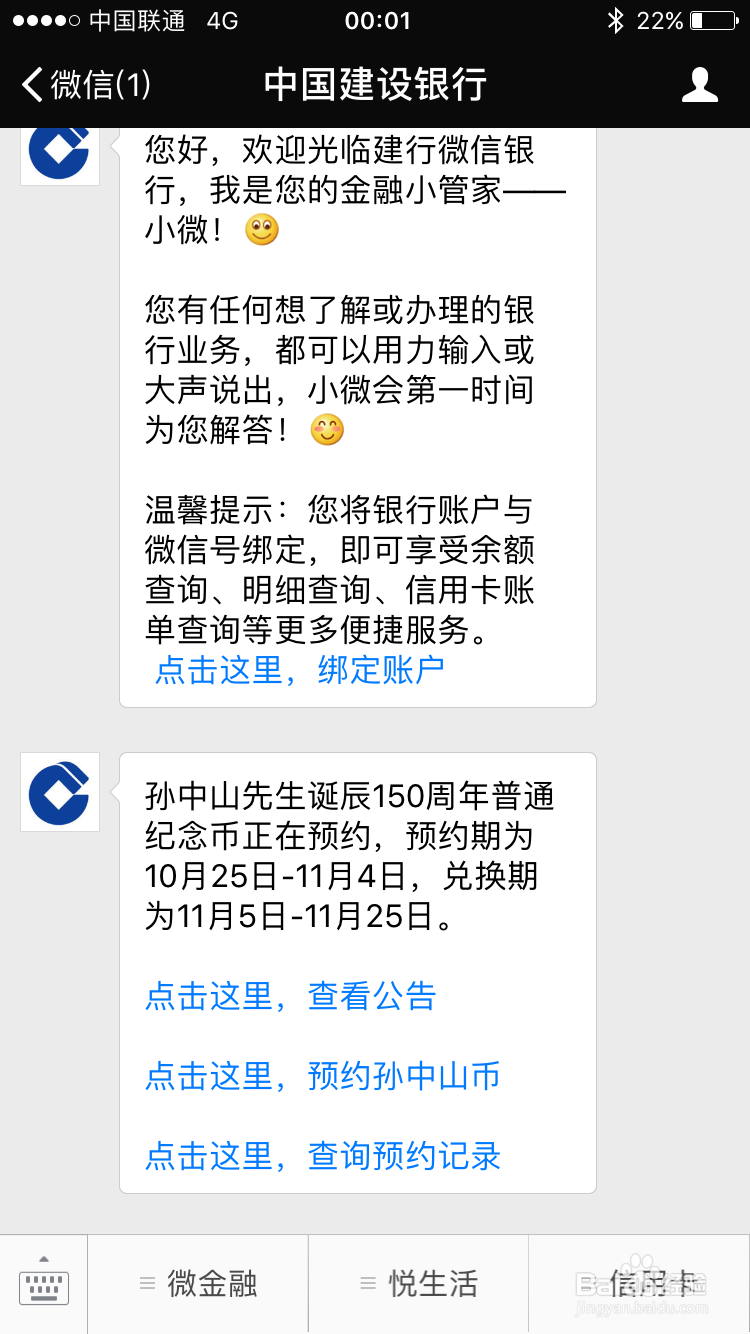
Task: Open 点击这里，绑定账户 link
Action: pyautogui.click(x=299, y=671)
